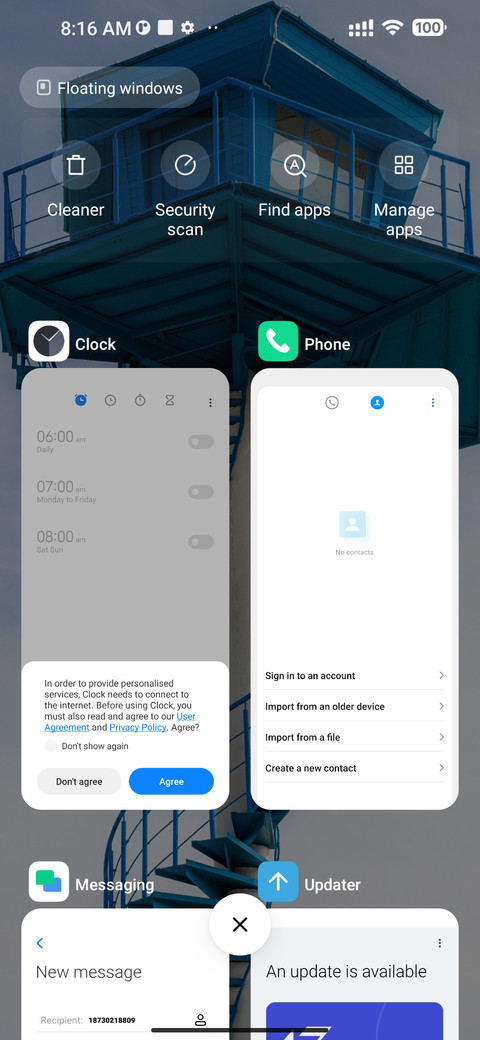Viewport: 480px width, 1040px height.
Task: Open Find apps
Action: (x=294, y=179)
